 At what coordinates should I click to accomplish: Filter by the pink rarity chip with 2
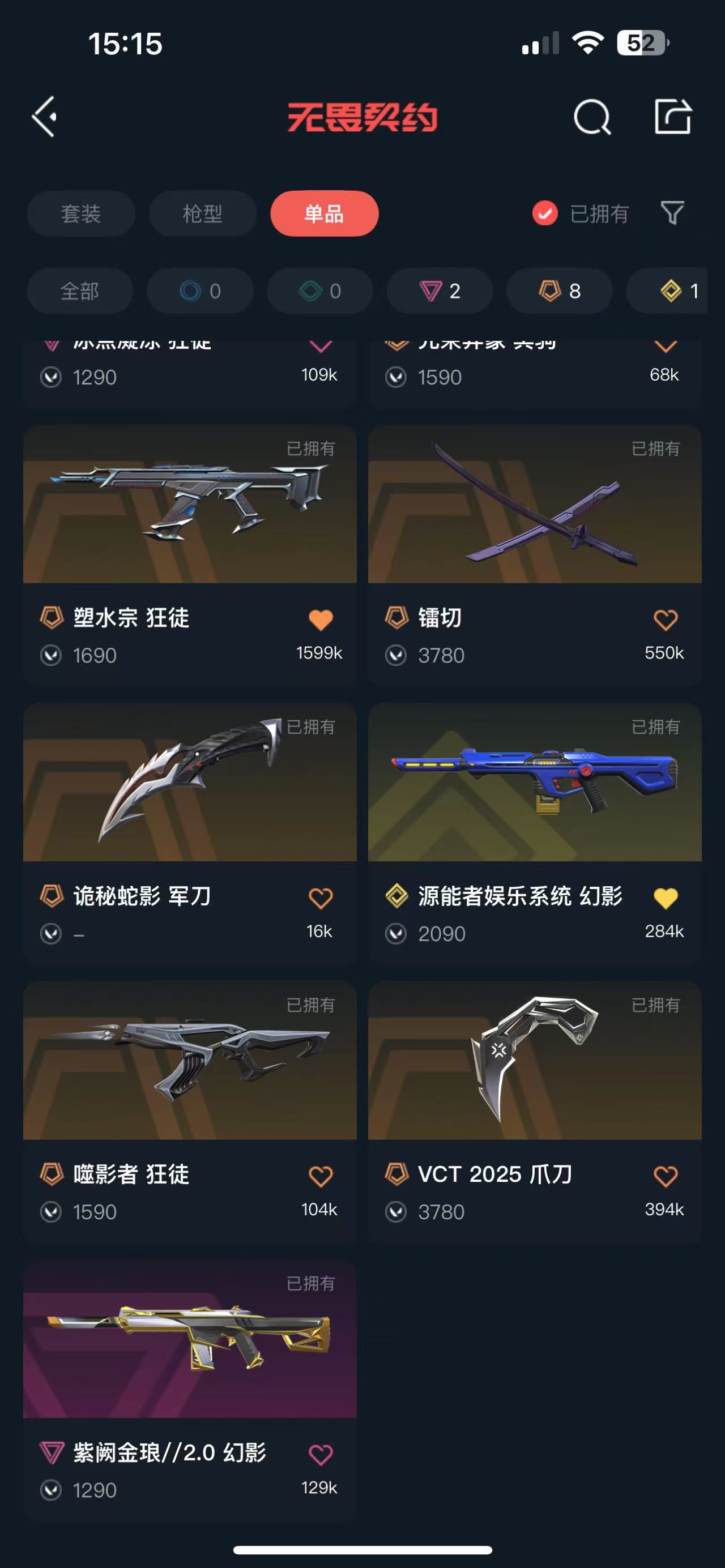pos(440,291)
